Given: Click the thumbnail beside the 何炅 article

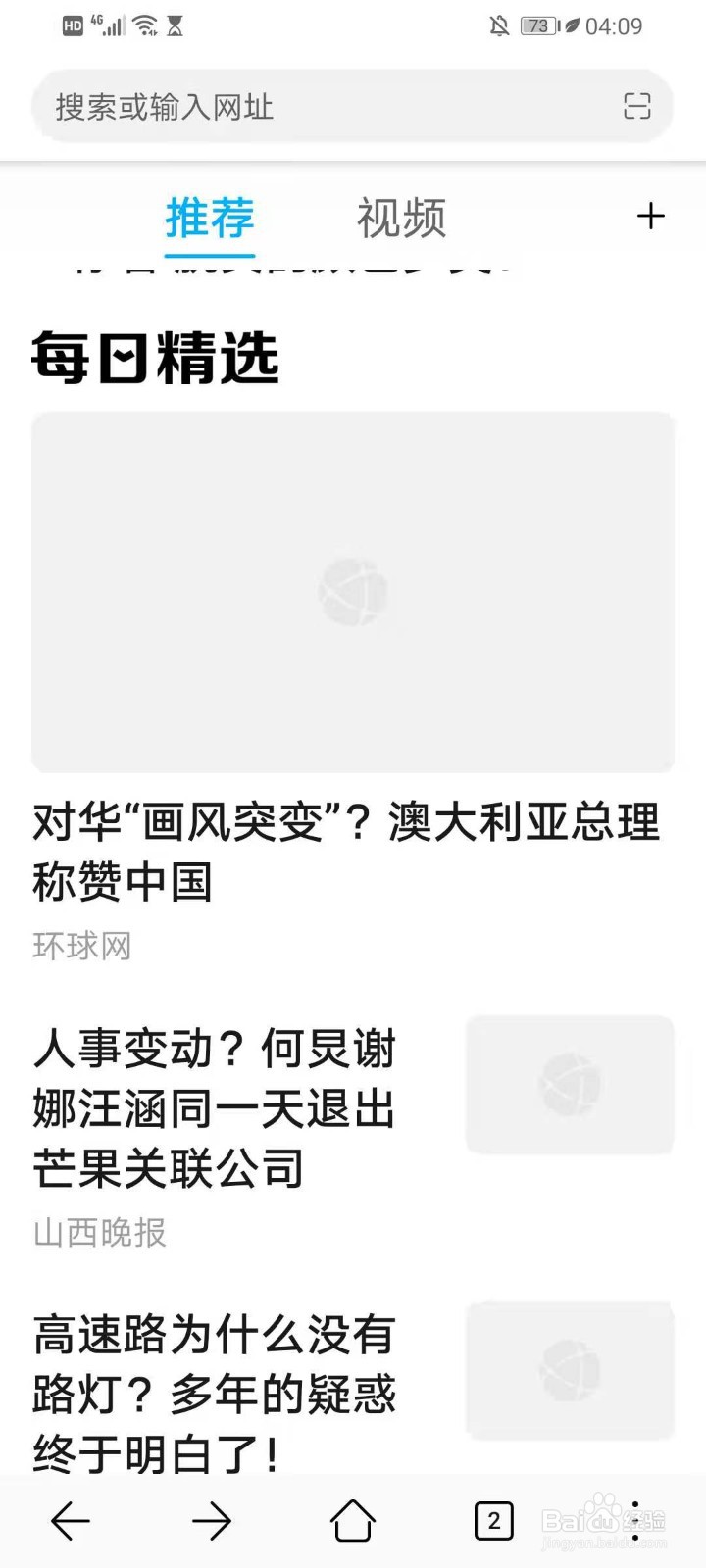Looking at the screenshot, I should coord(569,1085).
